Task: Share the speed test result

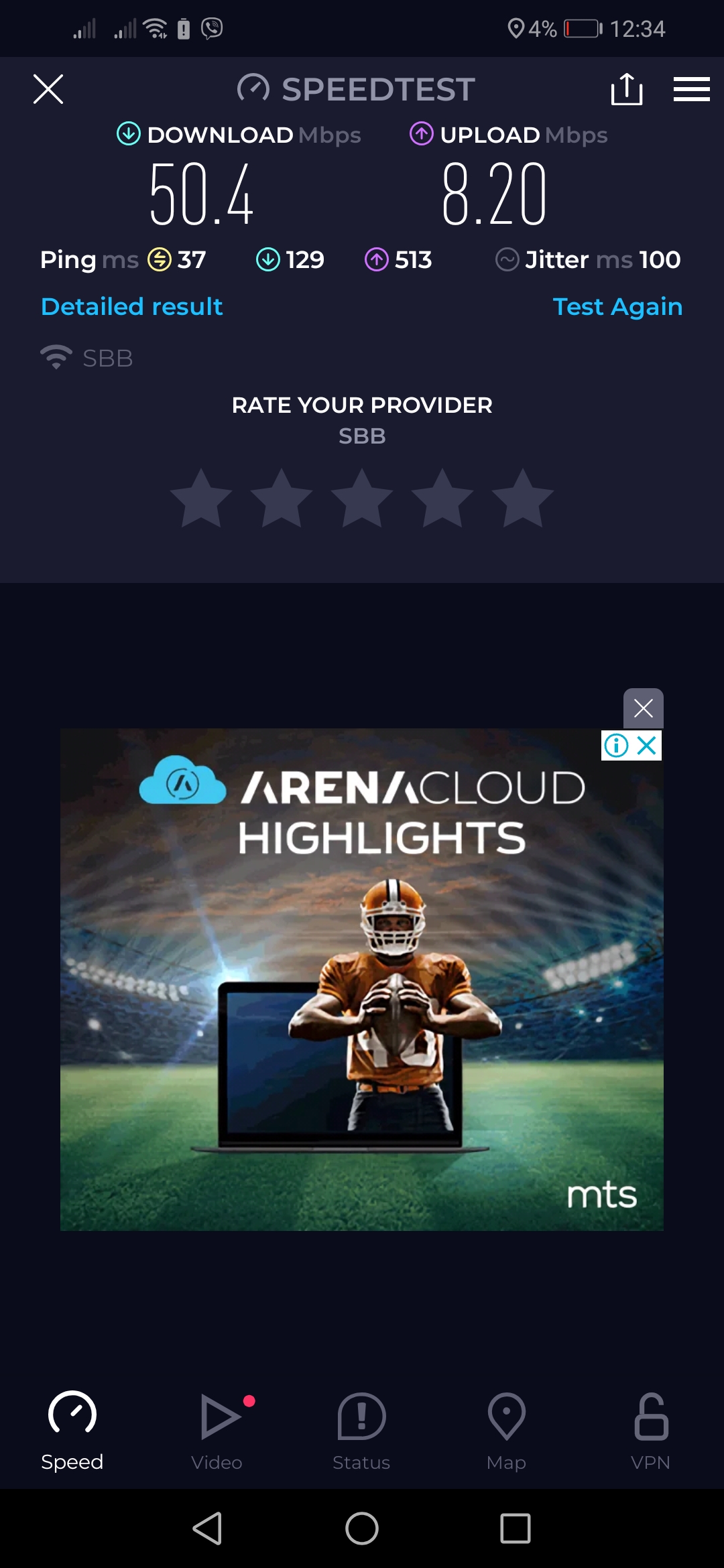Action: coord(627,89)
